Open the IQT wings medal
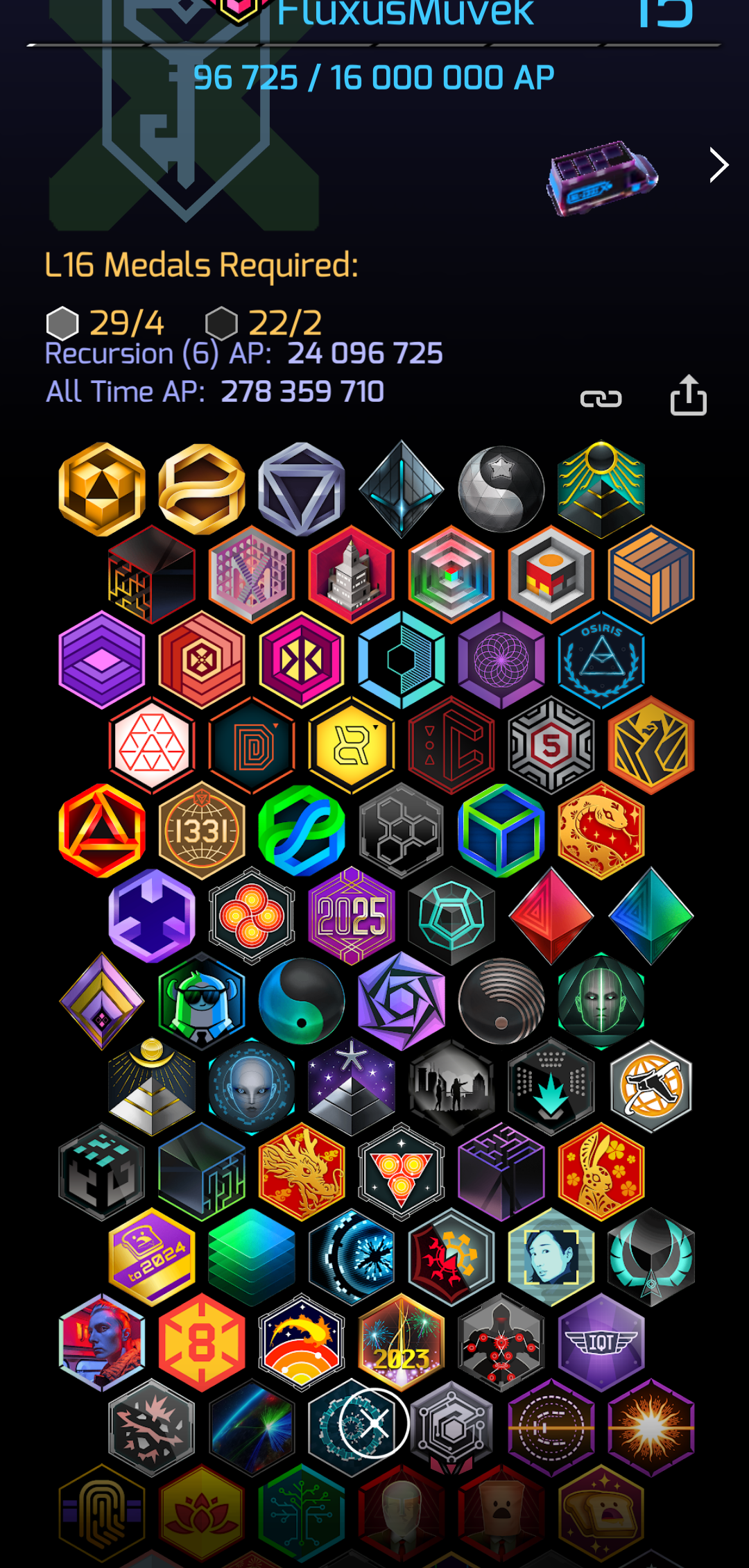Screen dimensions: 749x1568 (x=601, y=1342)
